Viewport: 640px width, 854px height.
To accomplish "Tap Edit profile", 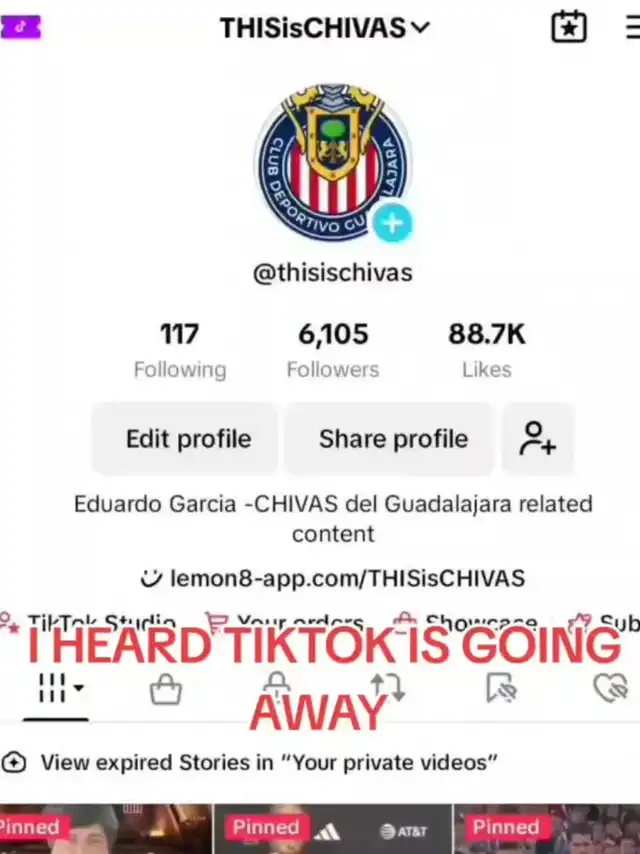I will [188, 439].
